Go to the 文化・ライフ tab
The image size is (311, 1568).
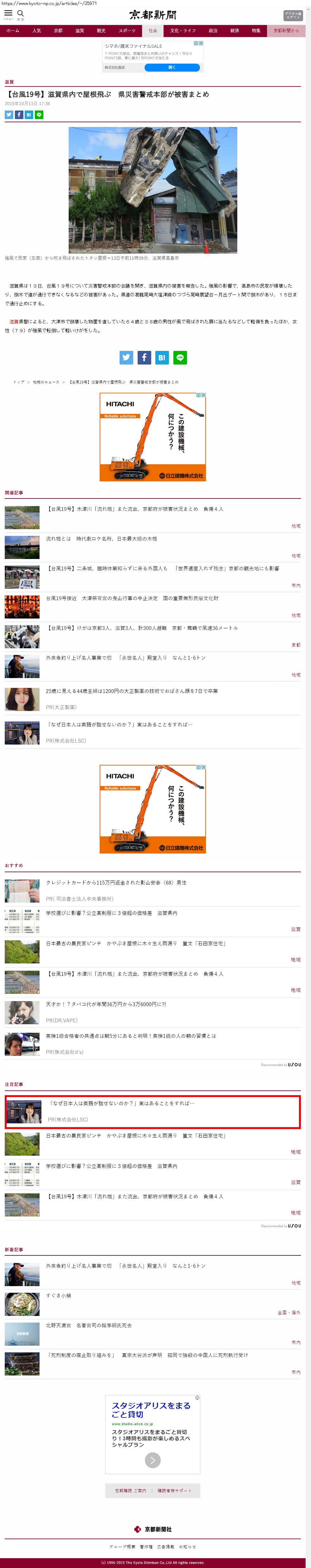pyautogui.click(x=183, y=30)
